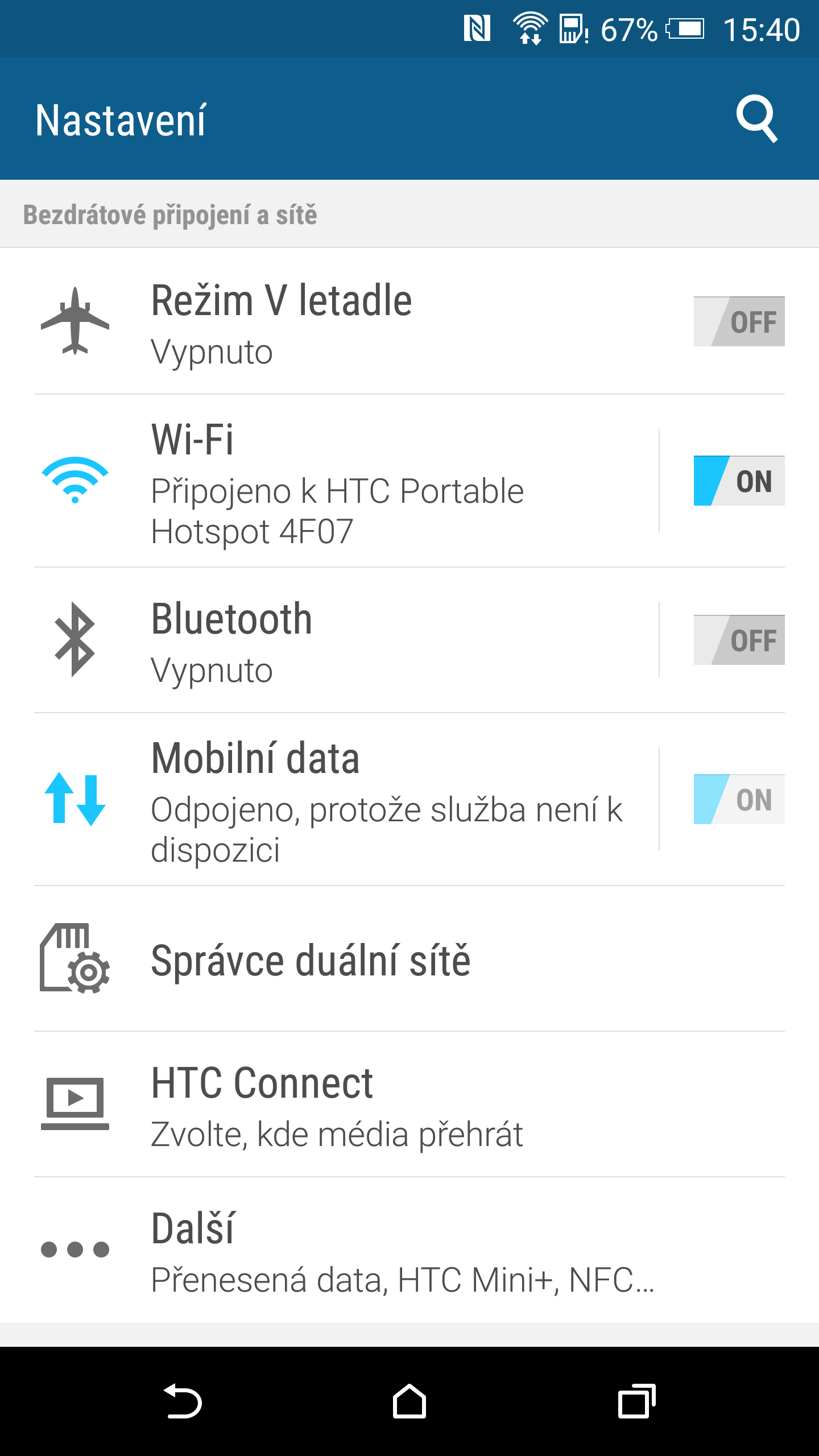819x1456 pixels.
Task: Open Bluetooth settings row
Action: pyautogui.click(x=346, y=640)
